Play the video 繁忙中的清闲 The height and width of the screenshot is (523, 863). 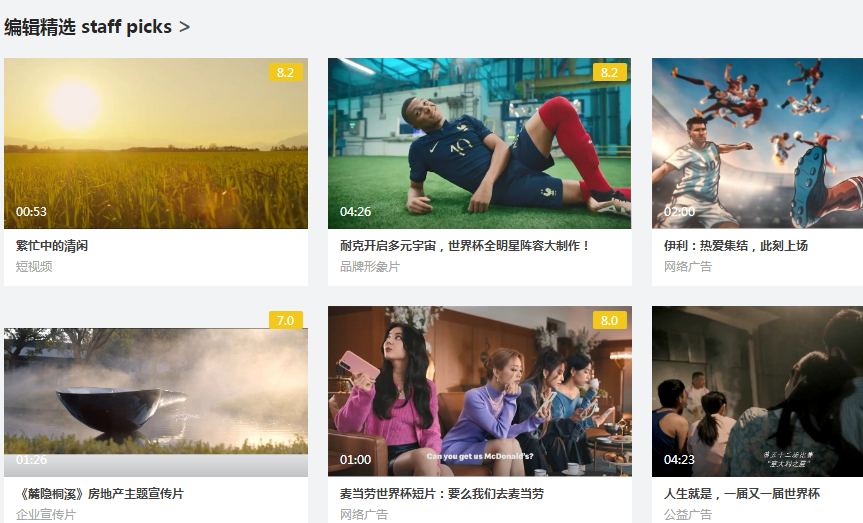point(156,144)
